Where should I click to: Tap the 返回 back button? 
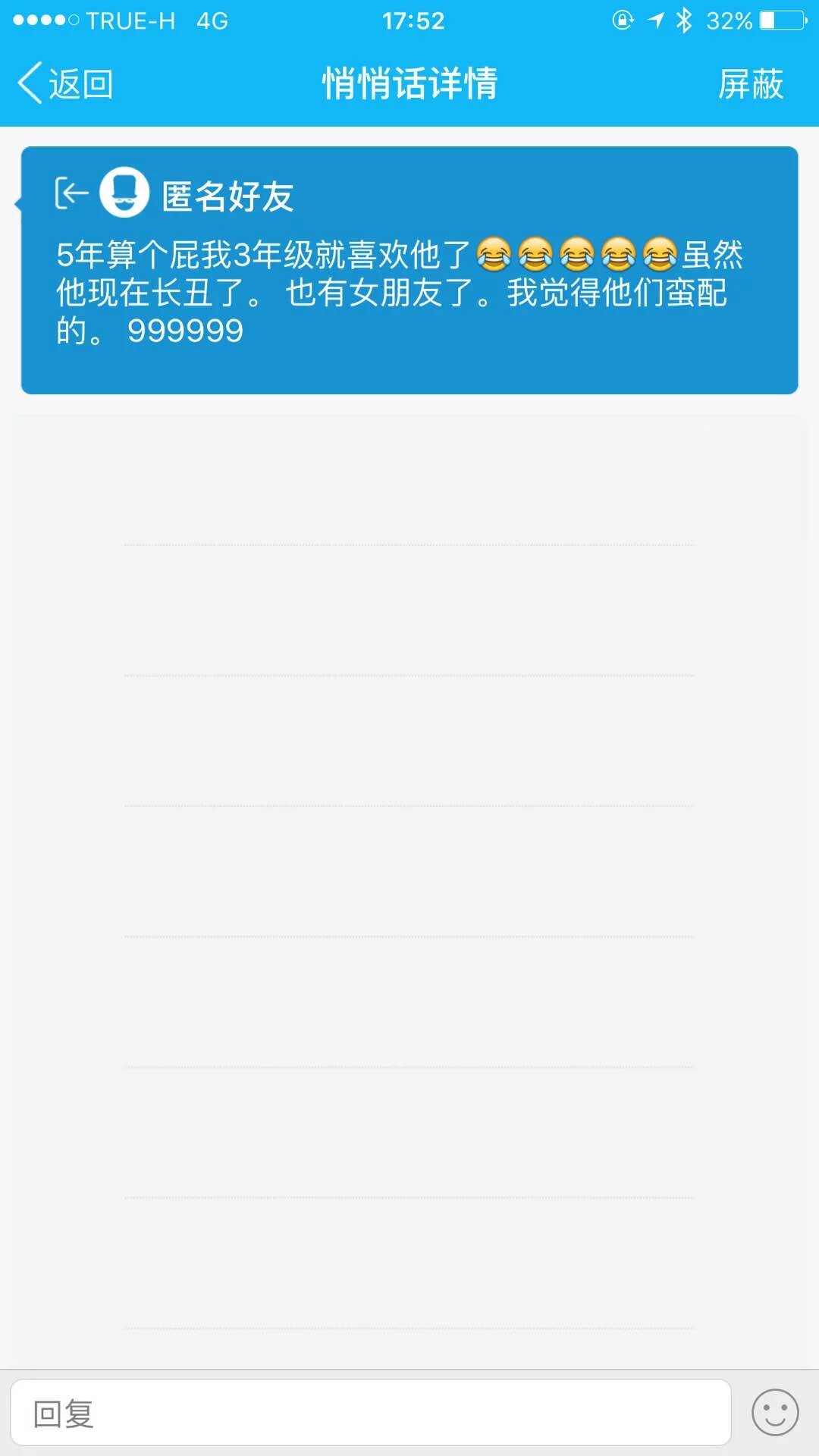click(x=66, y=83)
